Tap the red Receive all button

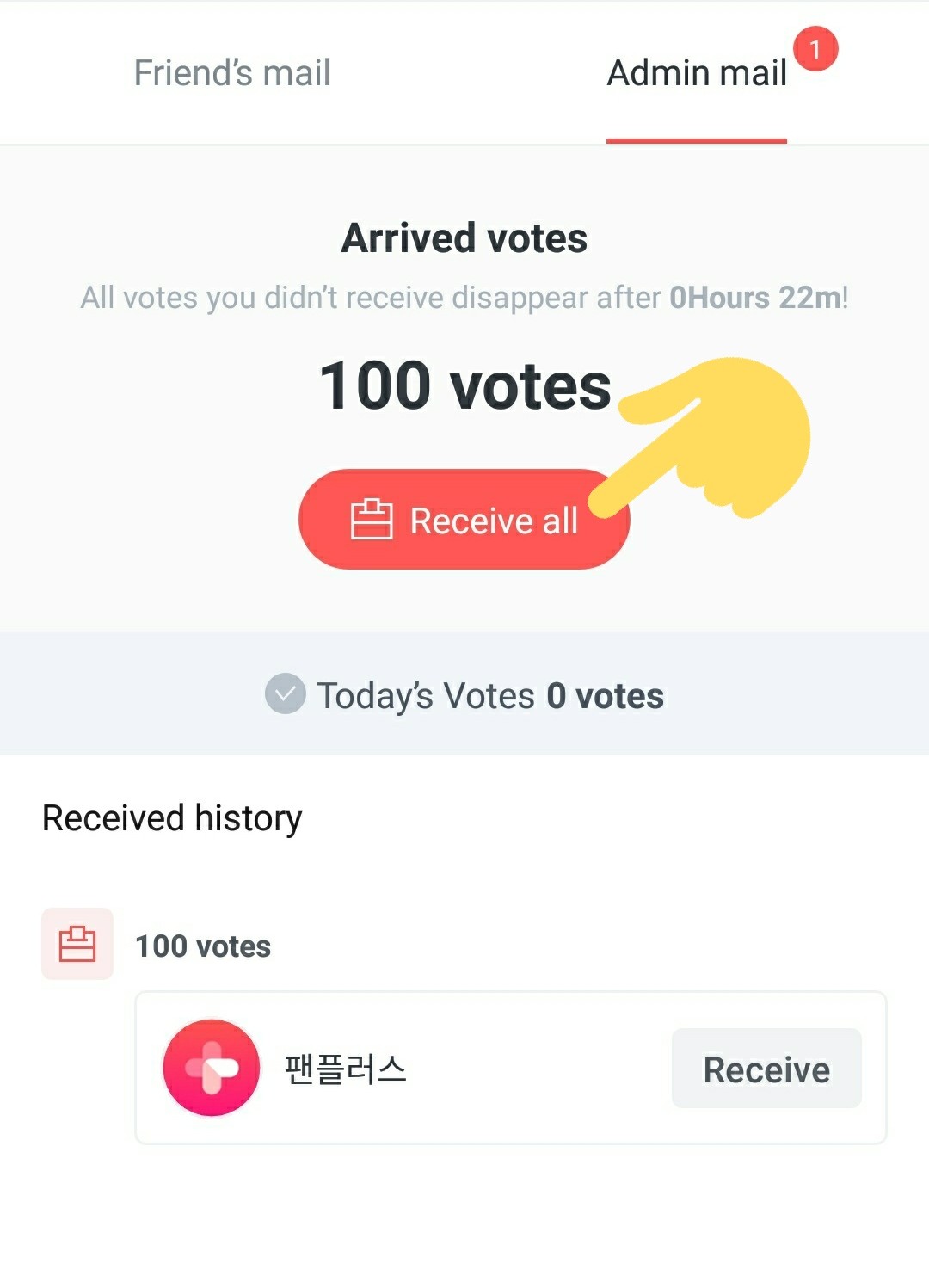click(464, 520)
